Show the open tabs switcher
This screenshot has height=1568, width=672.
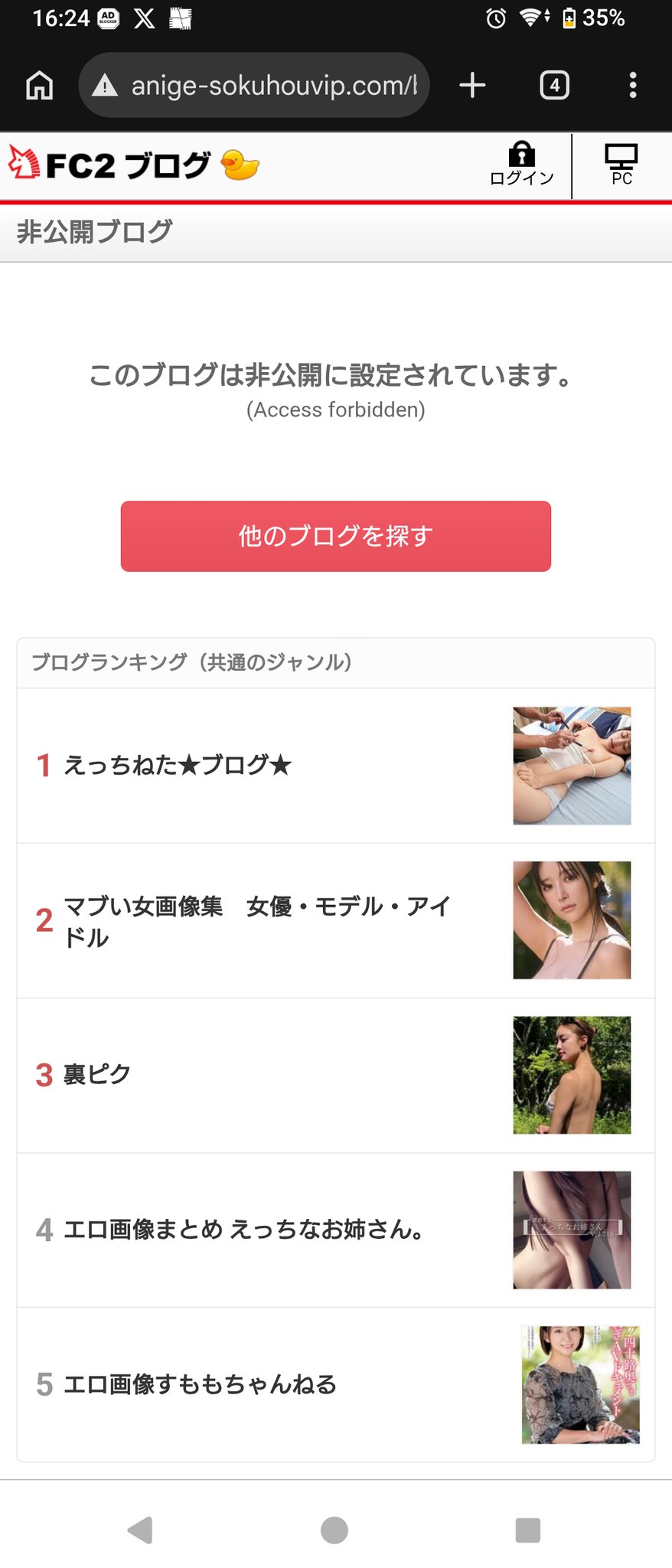point(554,85)
